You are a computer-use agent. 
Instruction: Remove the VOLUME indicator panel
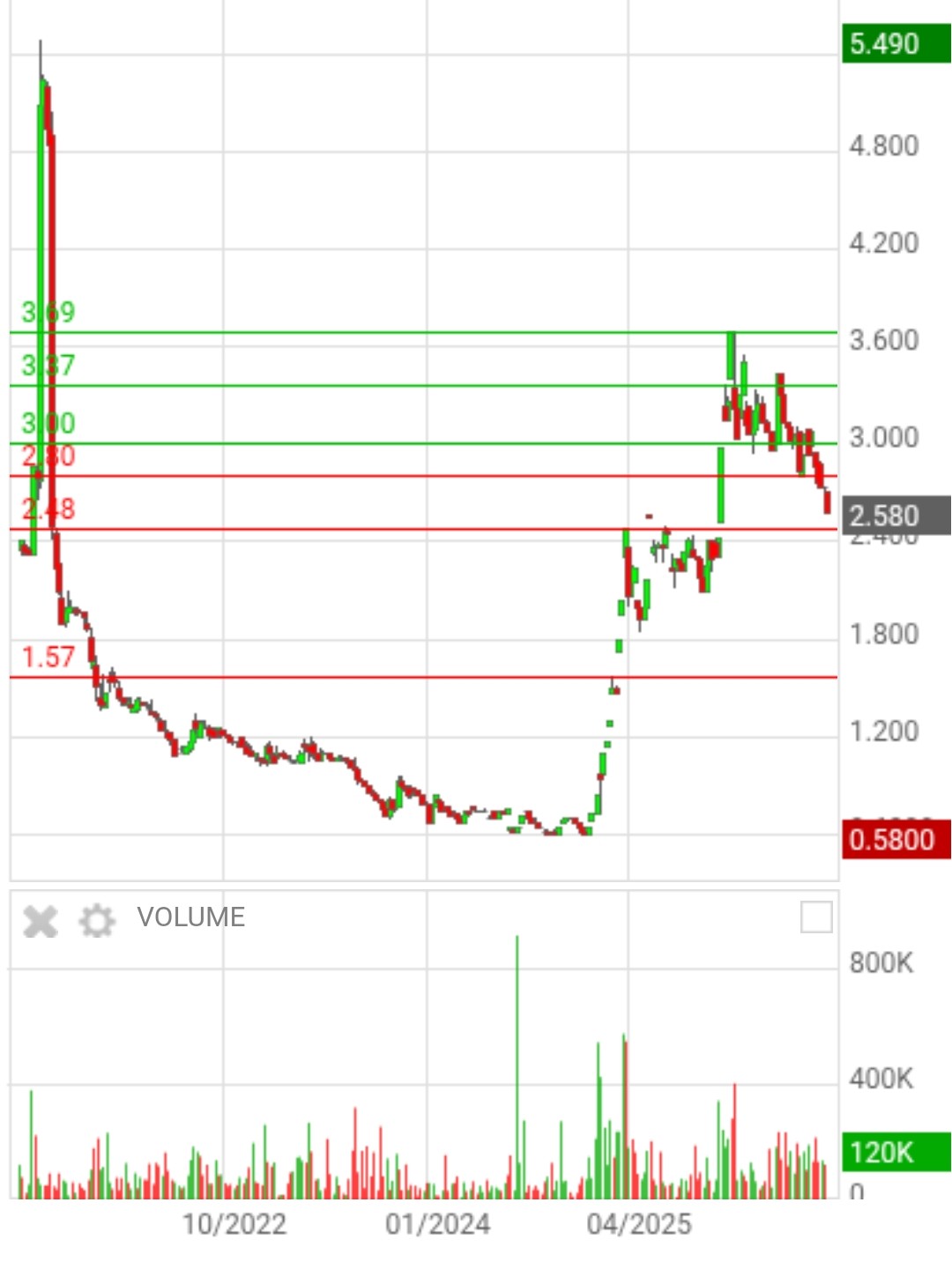pyautogui.click(x=40, y=921)
